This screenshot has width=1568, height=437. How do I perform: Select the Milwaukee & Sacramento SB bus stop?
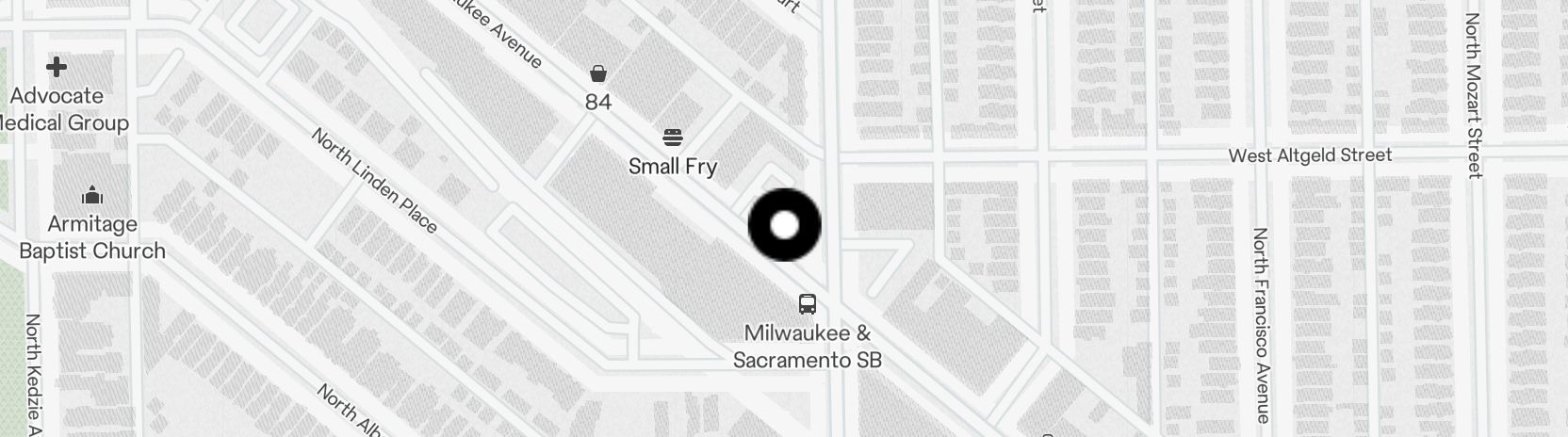pyautogui.click(x=808, y=303)
